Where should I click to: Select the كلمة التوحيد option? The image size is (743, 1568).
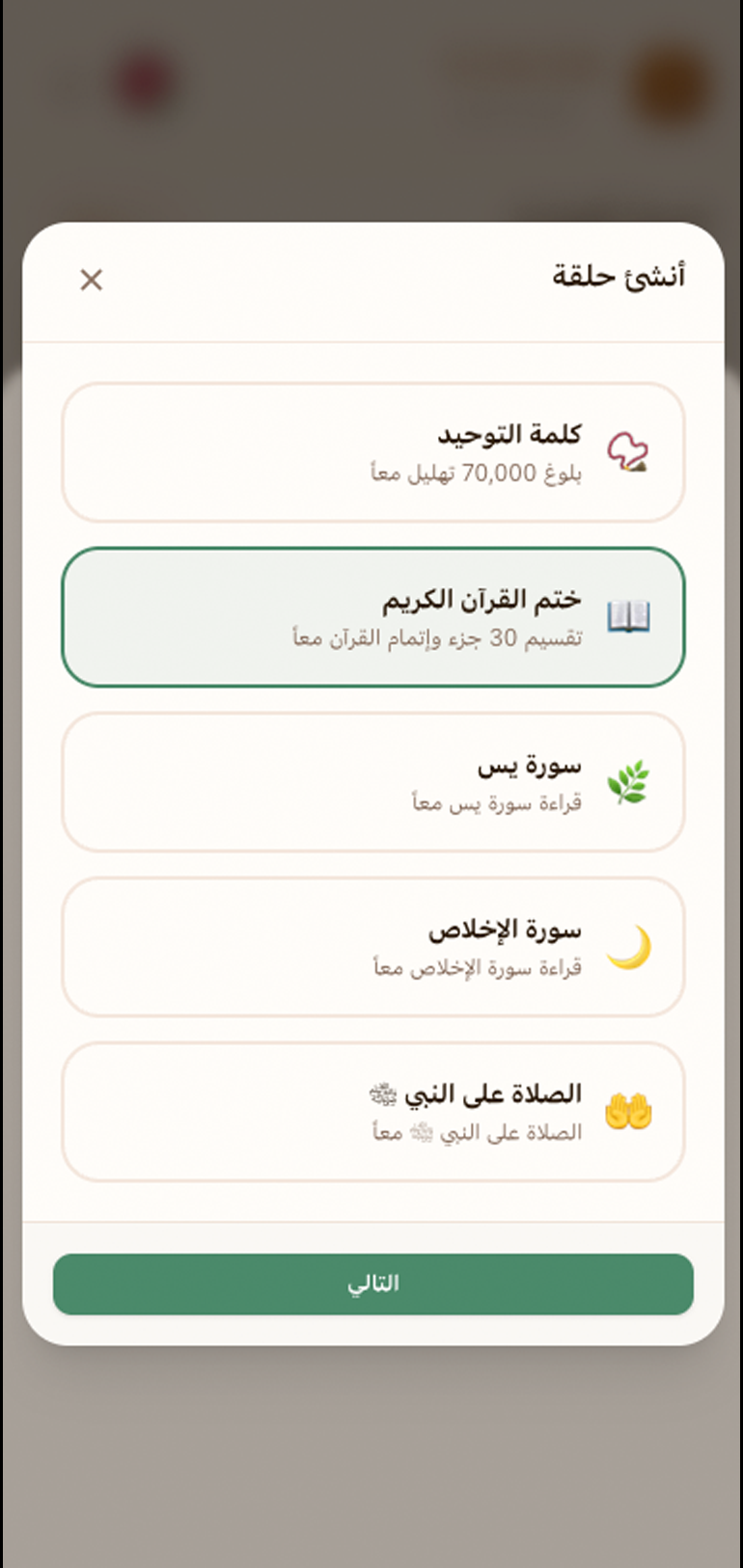(x=373, y=452)
